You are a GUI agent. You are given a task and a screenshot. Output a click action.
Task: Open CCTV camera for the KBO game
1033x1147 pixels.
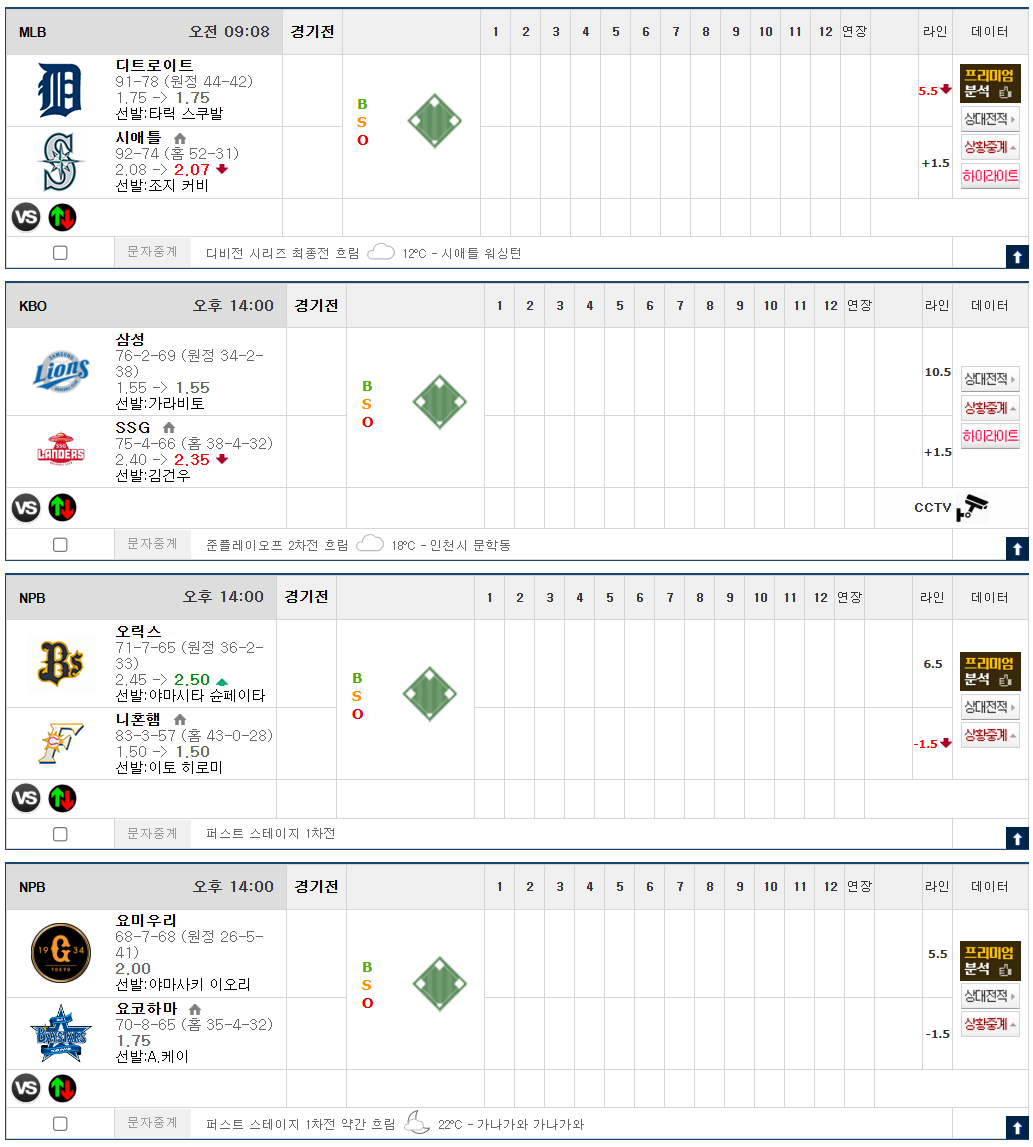click(971, 508)
